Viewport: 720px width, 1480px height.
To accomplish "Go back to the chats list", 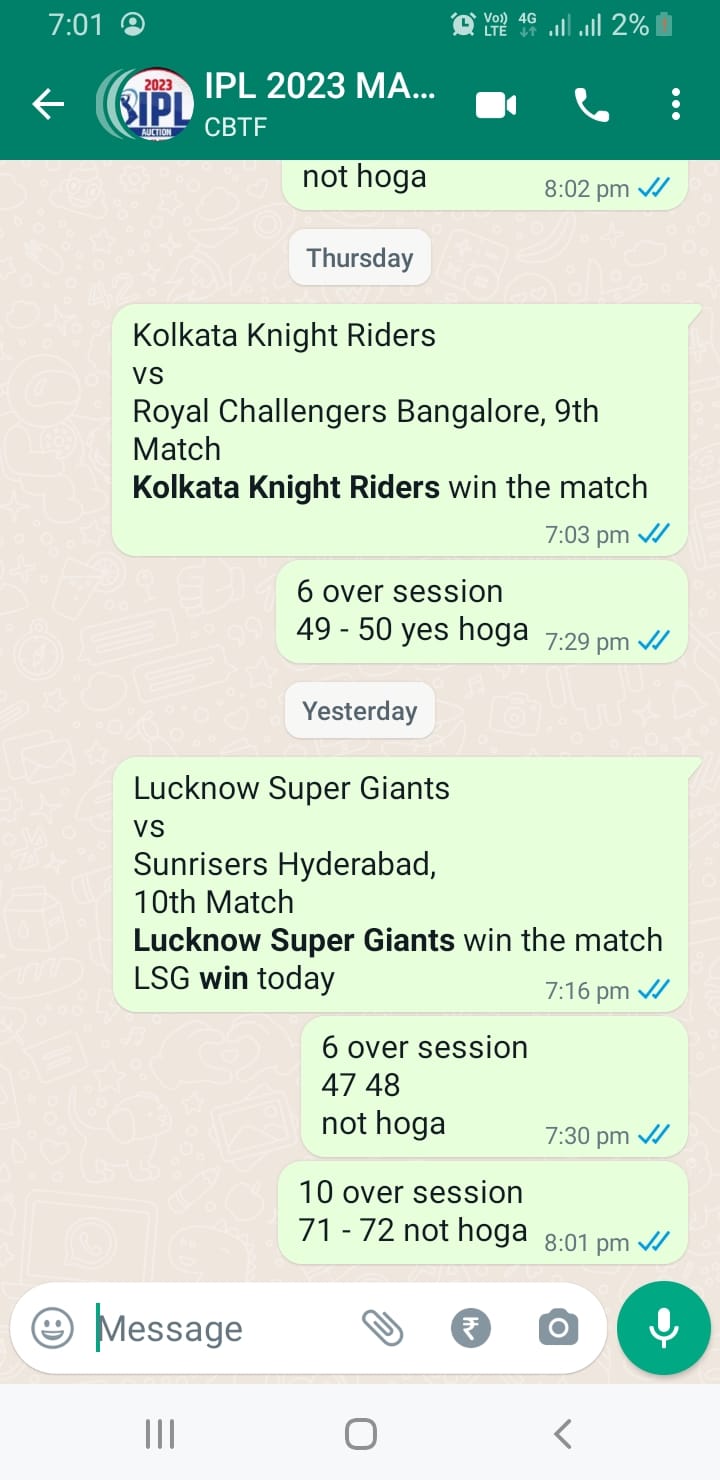I will 48,104.
